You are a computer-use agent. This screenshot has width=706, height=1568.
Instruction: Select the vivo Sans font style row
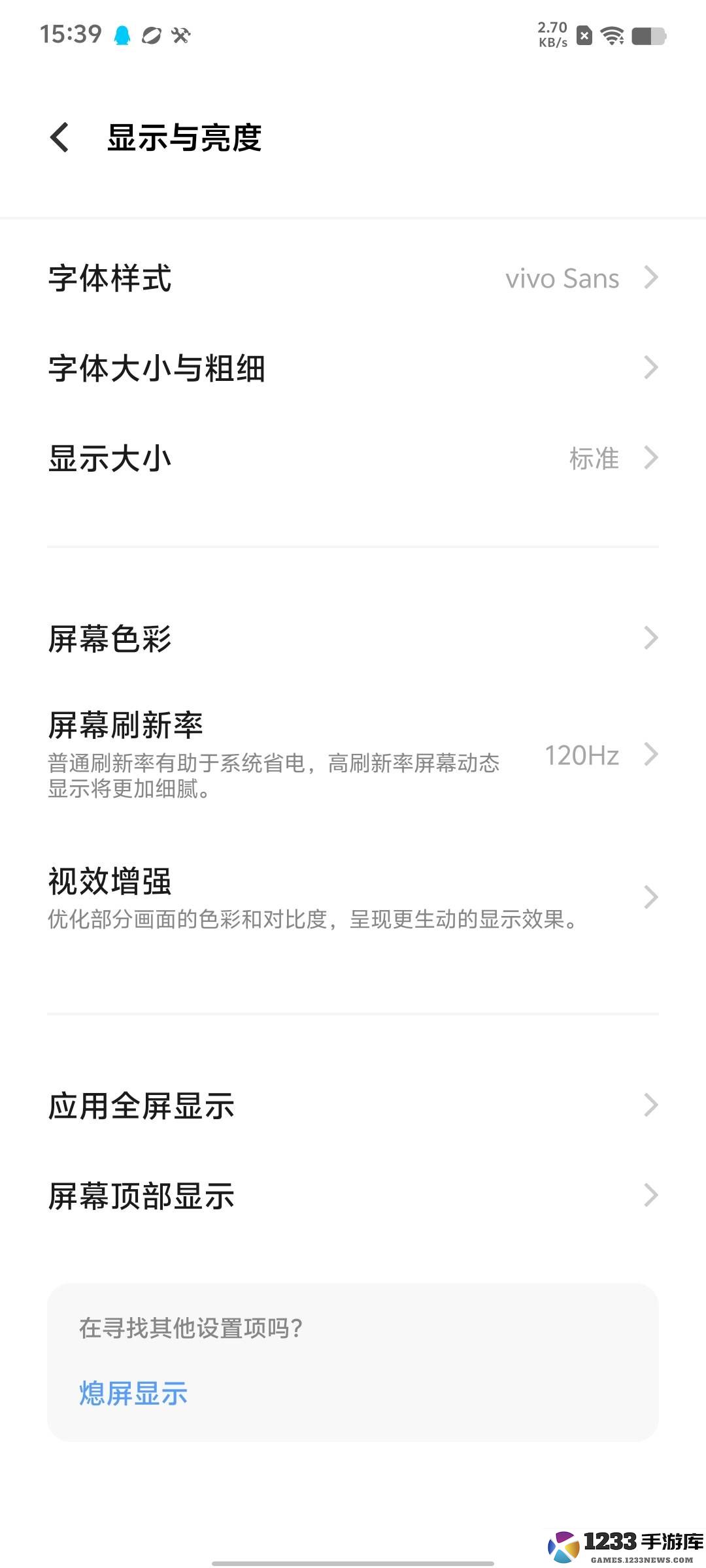tap(353, 278)
